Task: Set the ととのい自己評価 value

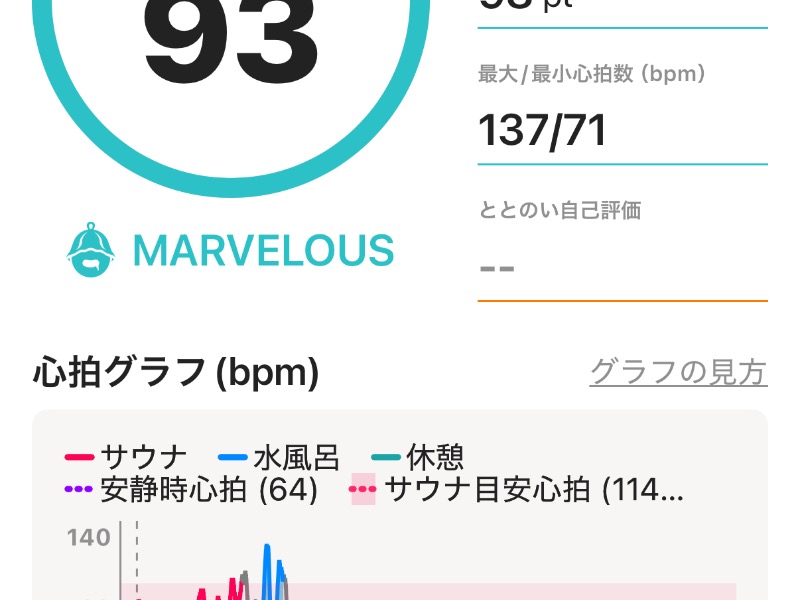Action: click(620, 269)
